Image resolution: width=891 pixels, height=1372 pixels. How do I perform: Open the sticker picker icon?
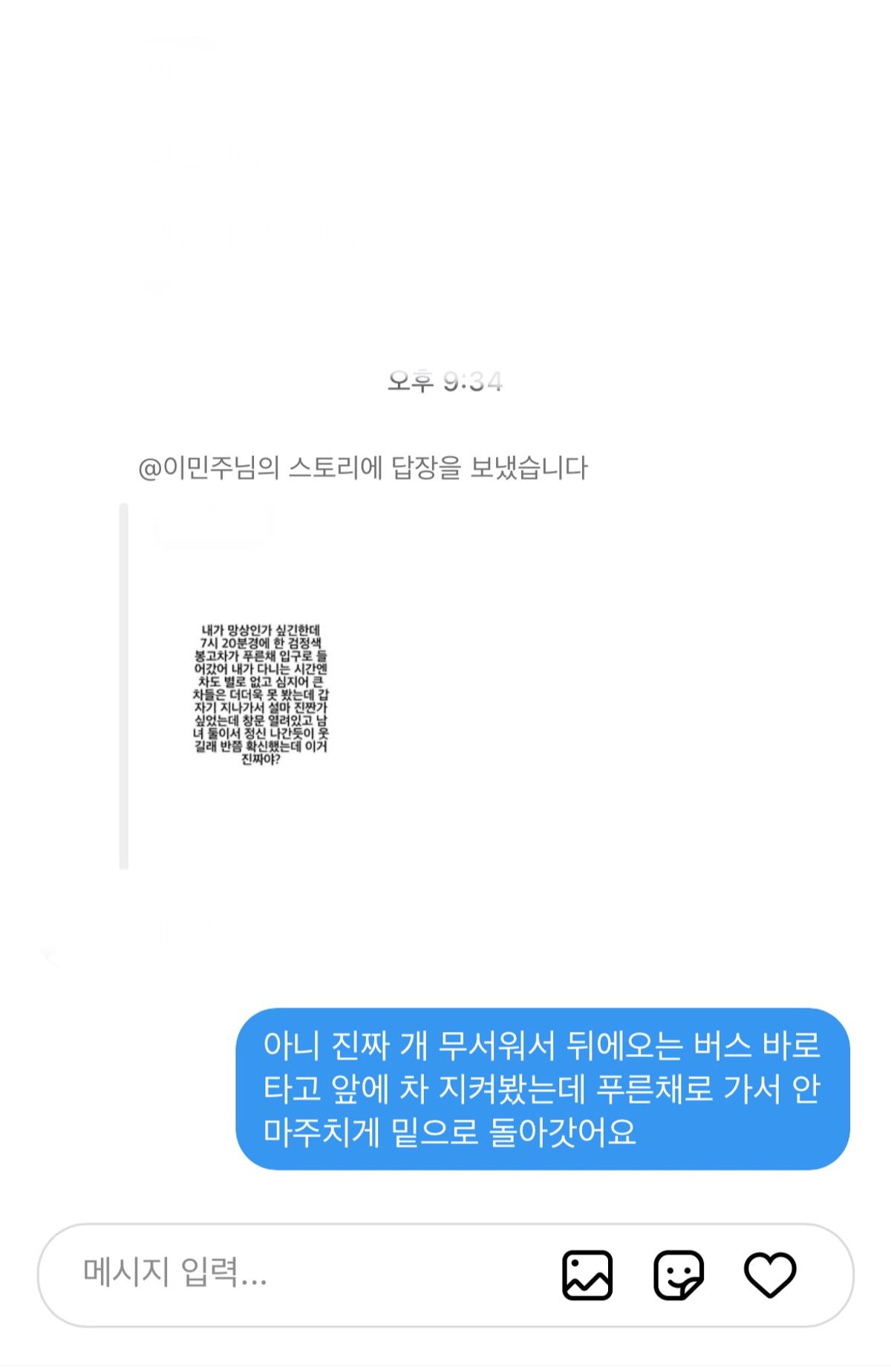tap(678, 1275)
